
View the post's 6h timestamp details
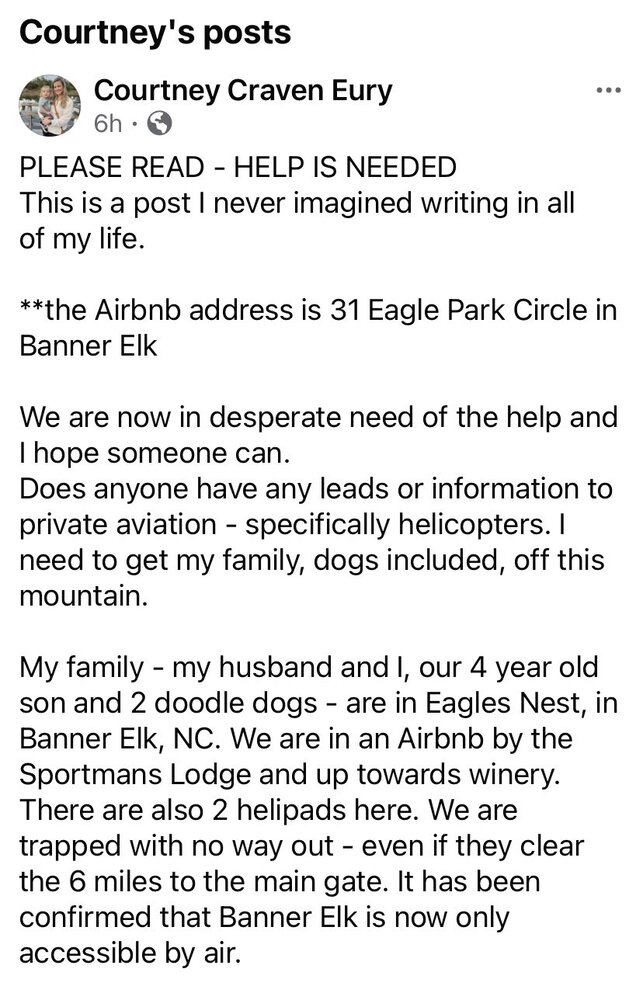click(x=108, y=124)
